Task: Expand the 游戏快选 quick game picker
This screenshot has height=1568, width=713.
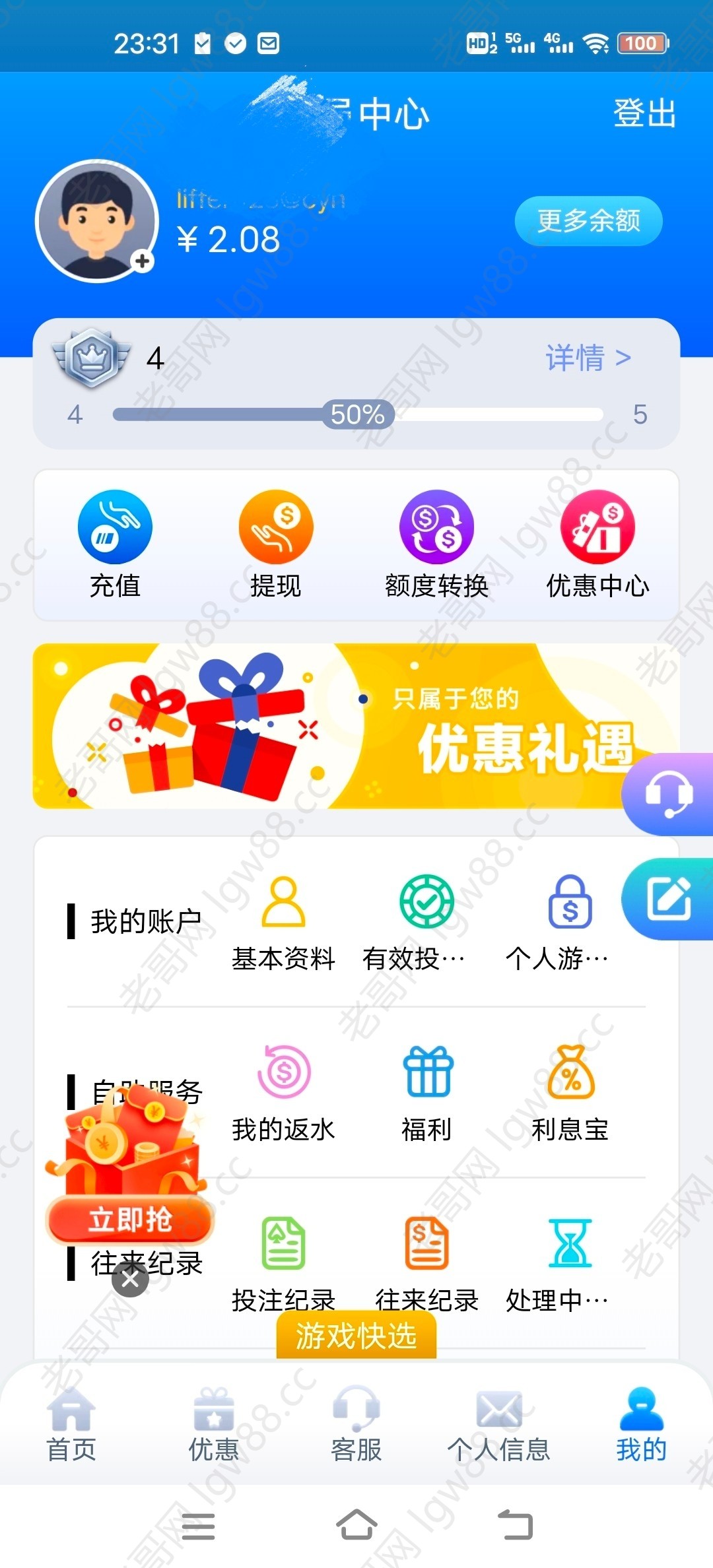Action: click(356, 1336)
